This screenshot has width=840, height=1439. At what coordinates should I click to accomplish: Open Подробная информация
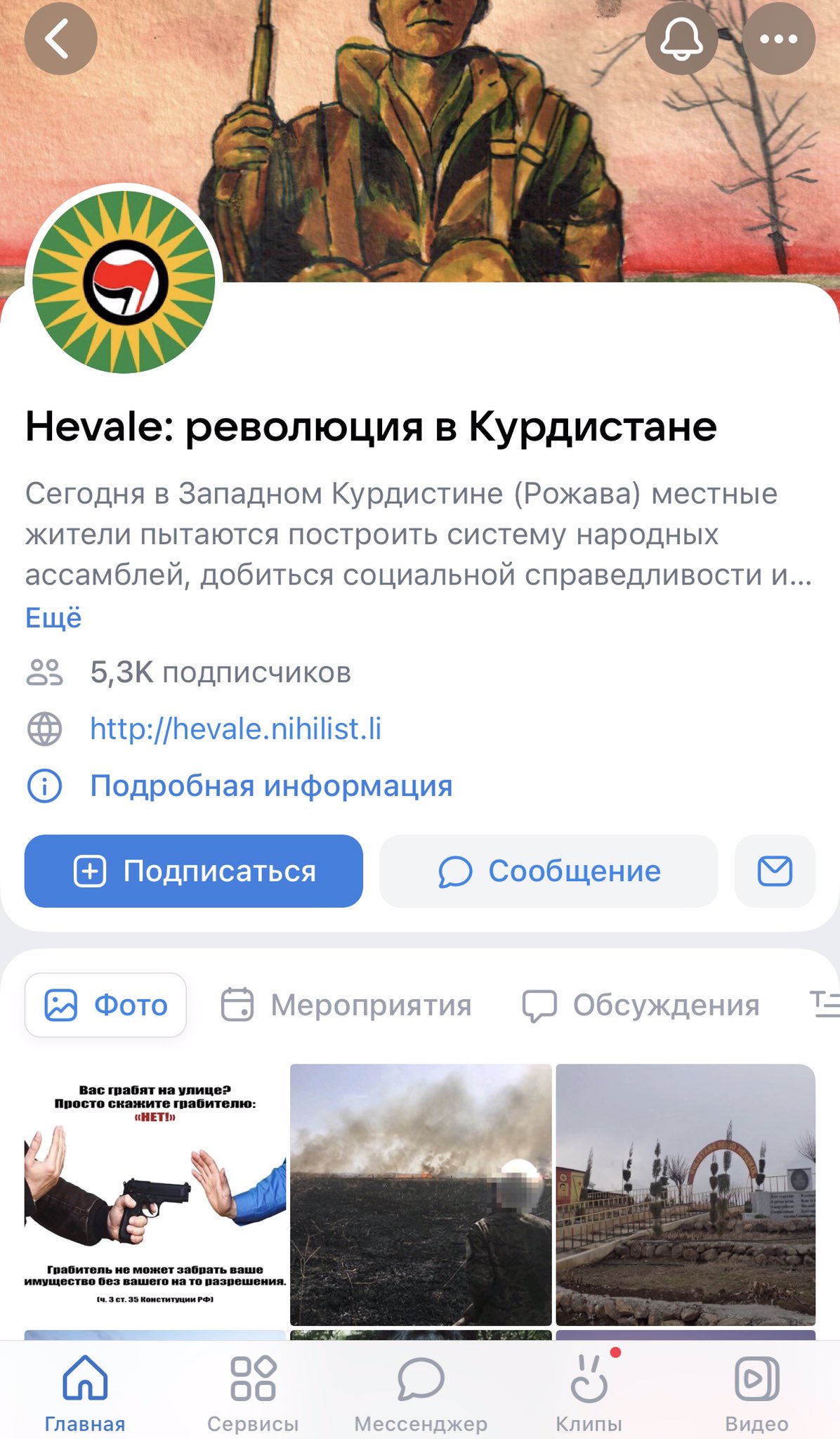(x=271, y=786)
